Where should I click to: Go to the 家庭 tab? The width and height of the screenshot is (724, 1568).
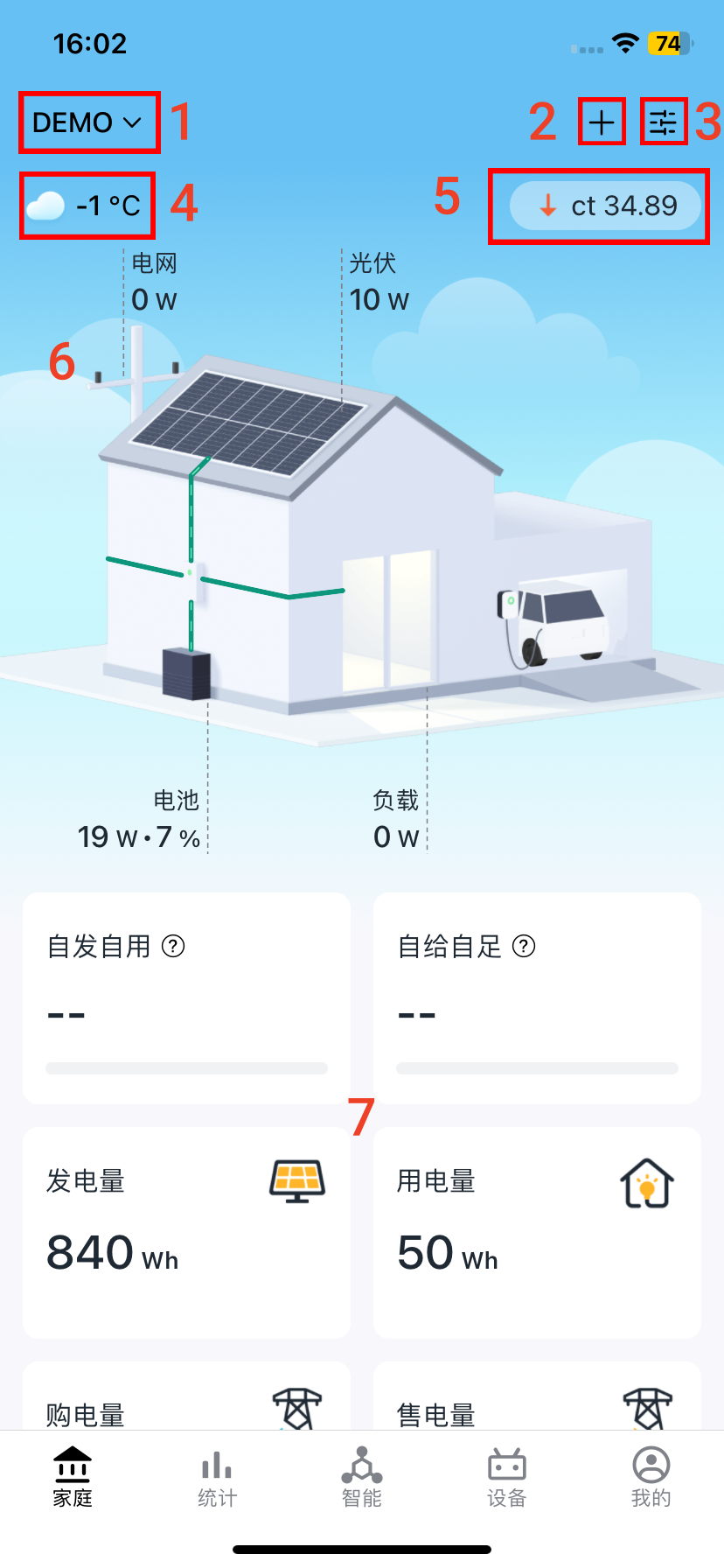(x=73, y=1477)
